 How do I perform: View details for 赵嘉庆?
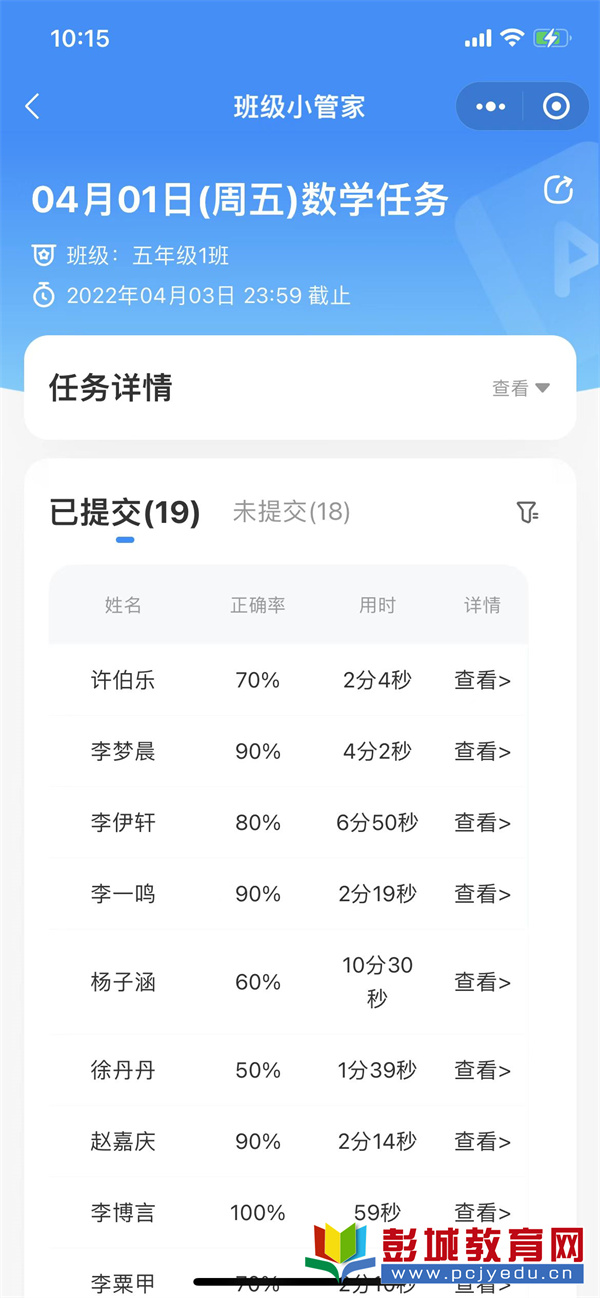point(483,1141)
